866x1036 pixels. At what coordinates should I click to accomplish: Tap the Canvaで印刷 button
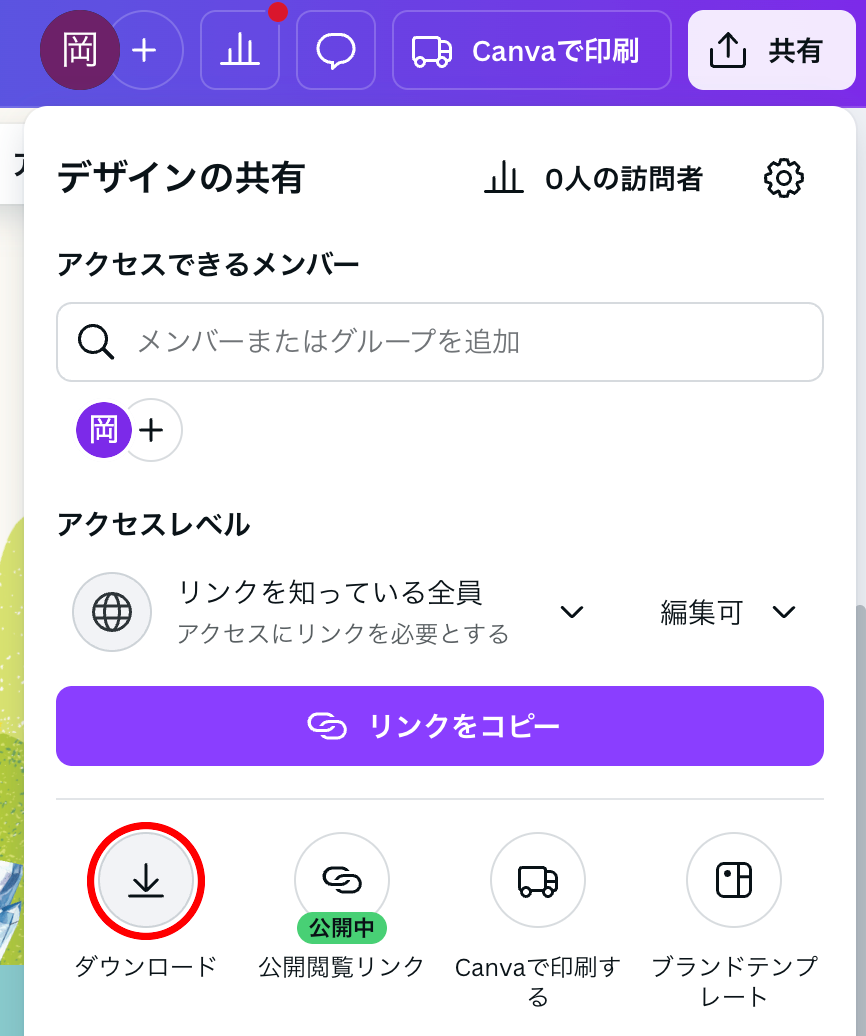[531, 50]
